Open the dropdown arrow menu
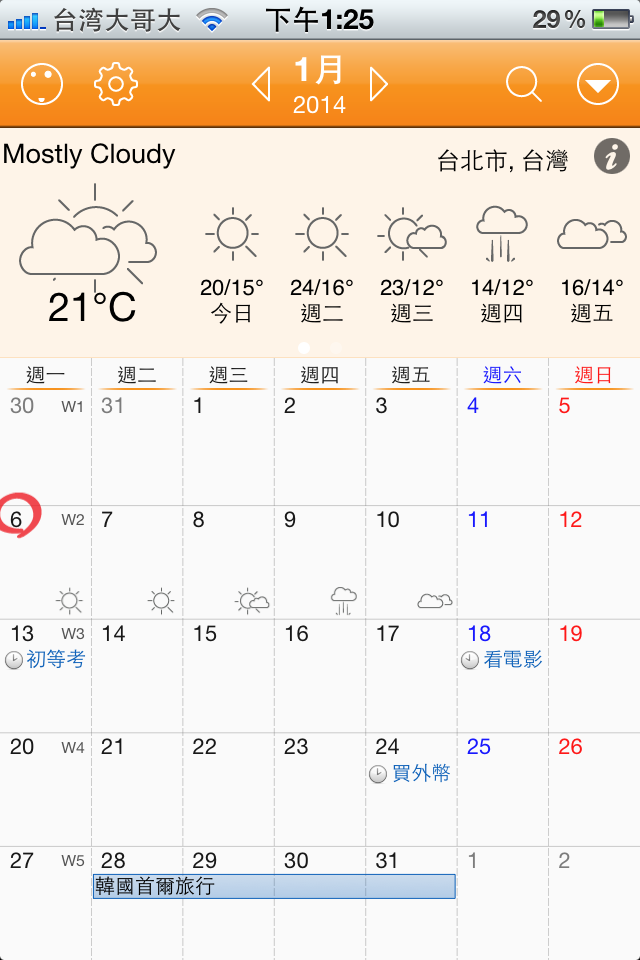 click(598, 85)
